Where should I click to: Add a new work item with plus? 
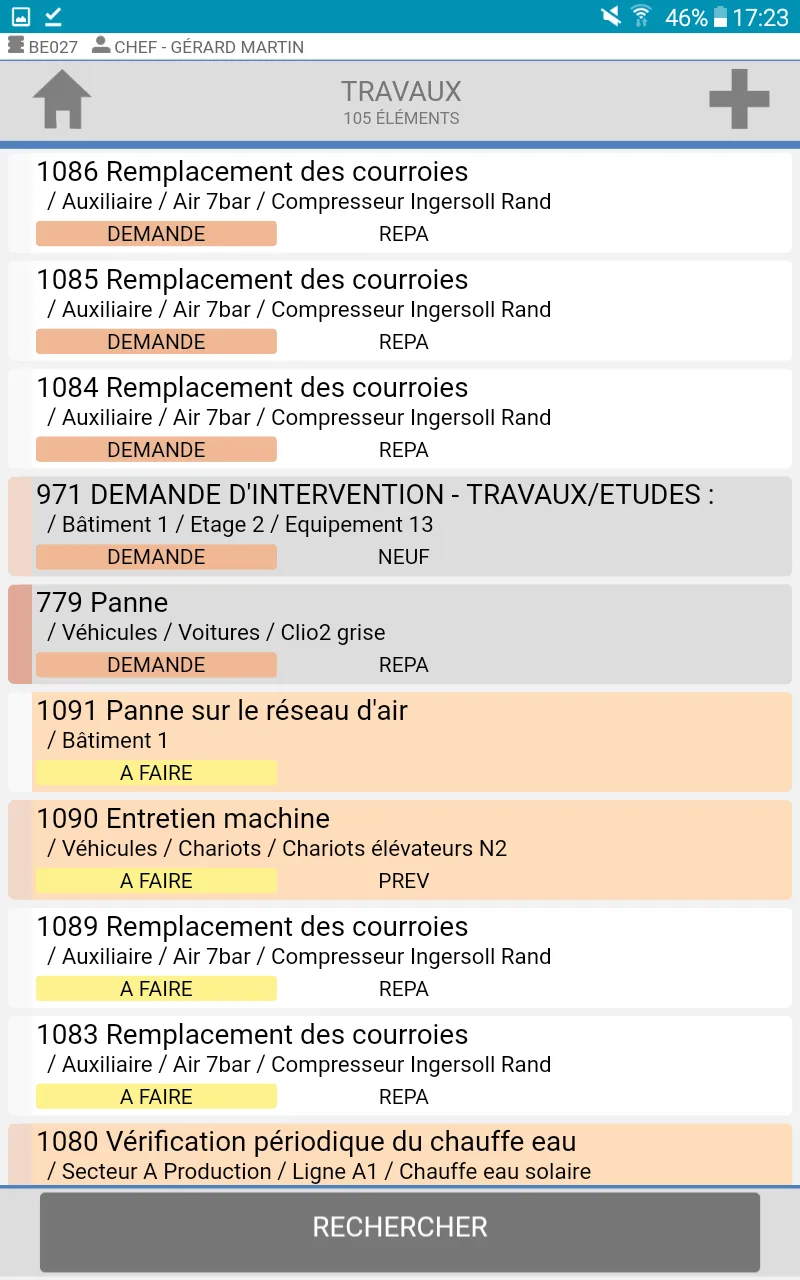tap(739, 99)
